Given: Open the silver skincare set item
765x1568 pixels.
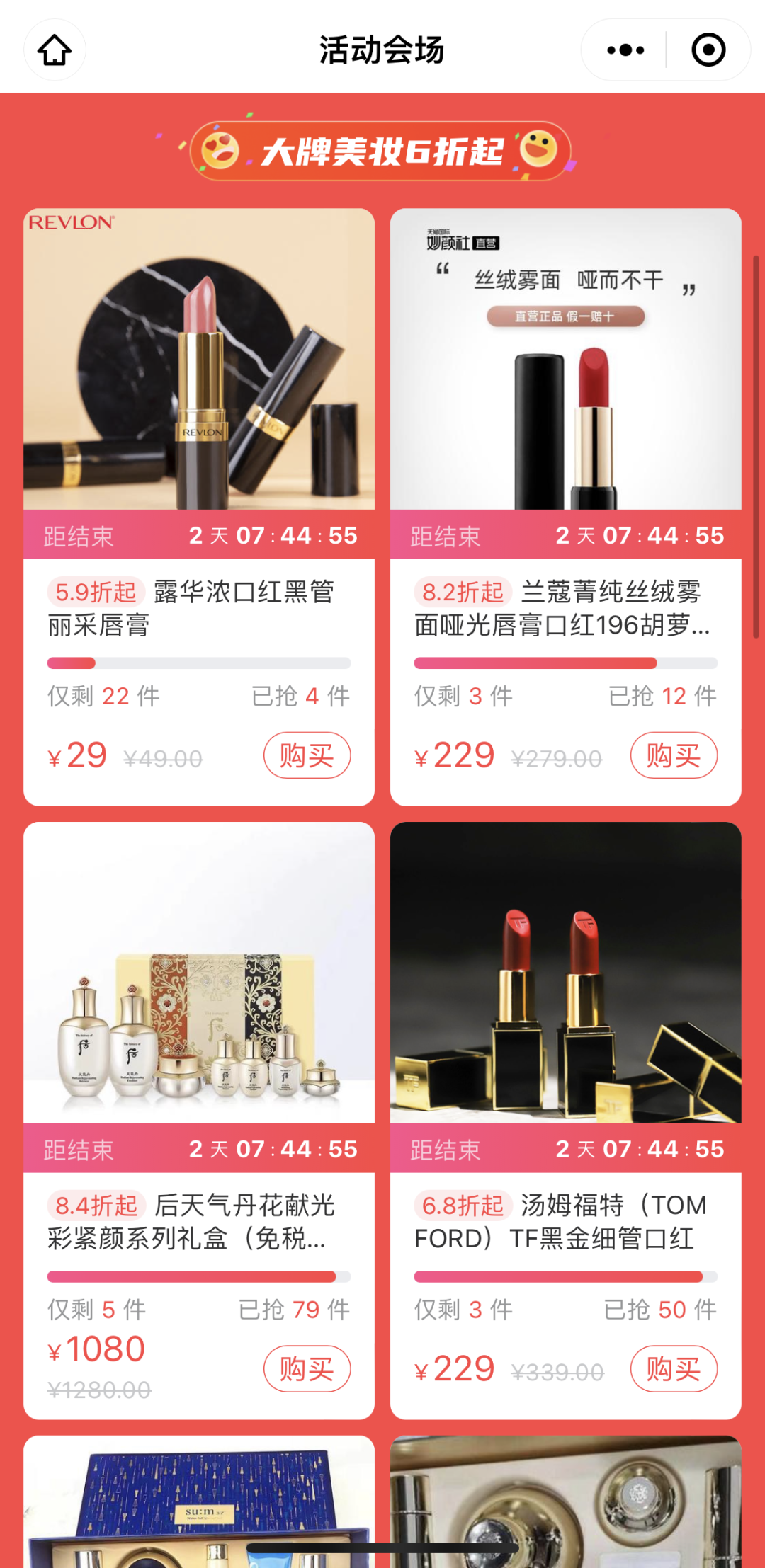Looking at the screenshot, I should [565, 1501].
